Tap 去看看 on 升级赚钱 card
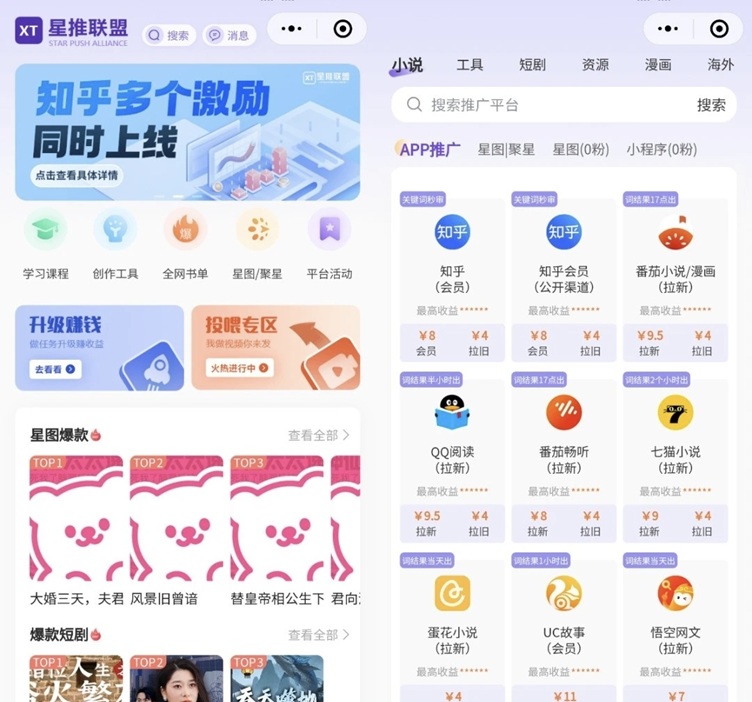The image size is (752, 702). pos(54,369)
